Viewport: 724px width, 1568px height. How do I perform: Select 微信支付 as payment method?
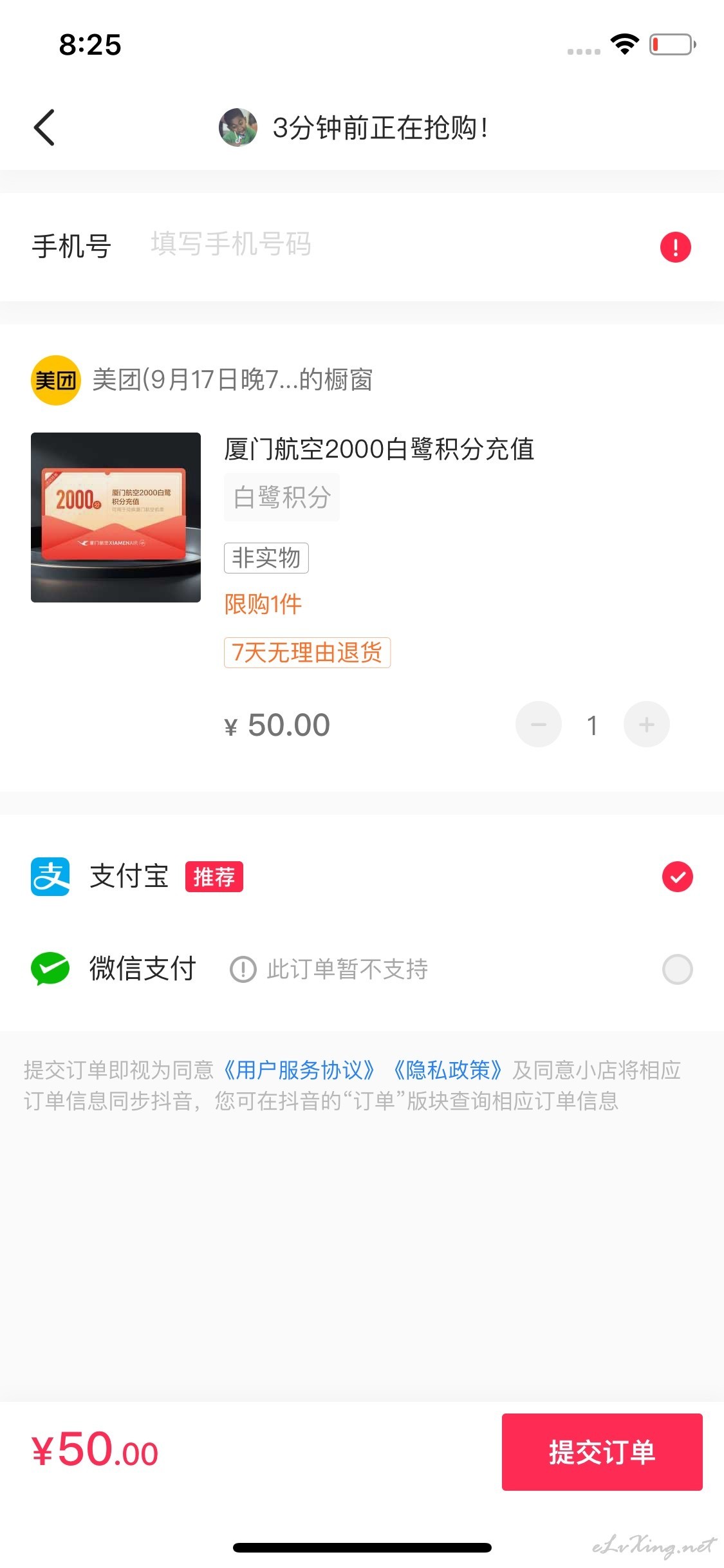(362, 969)
